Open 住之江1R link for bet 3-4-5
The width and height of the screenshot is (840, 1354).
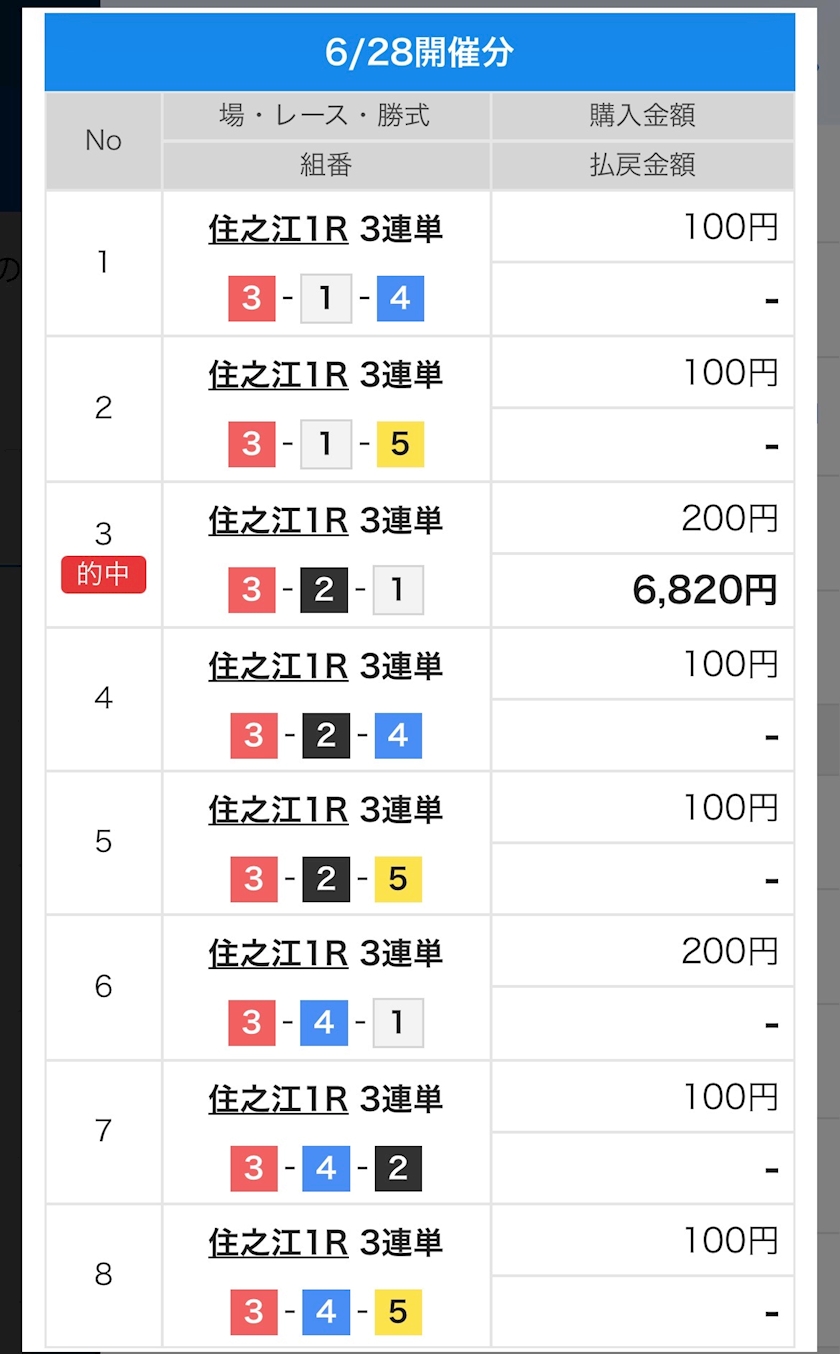click(278, 1244)
